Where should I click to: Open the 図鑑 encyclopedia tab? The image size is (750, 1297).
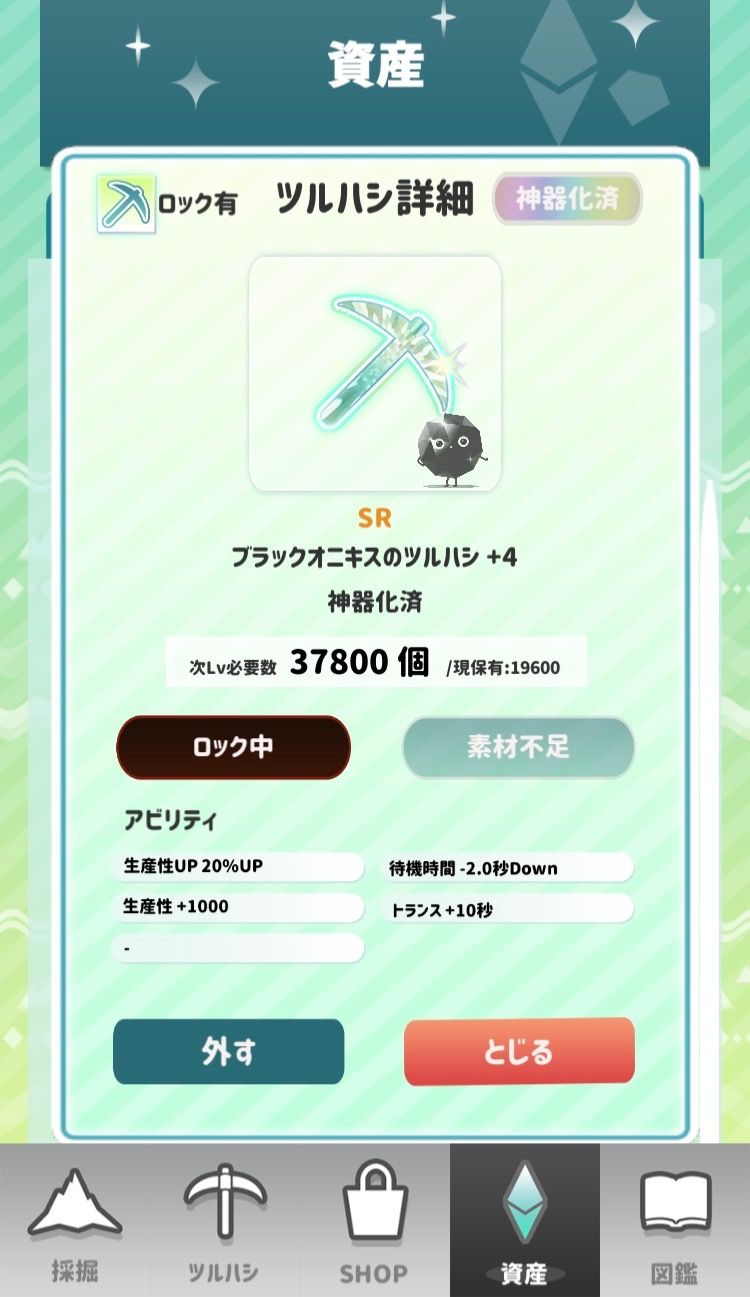(675, 1222)
